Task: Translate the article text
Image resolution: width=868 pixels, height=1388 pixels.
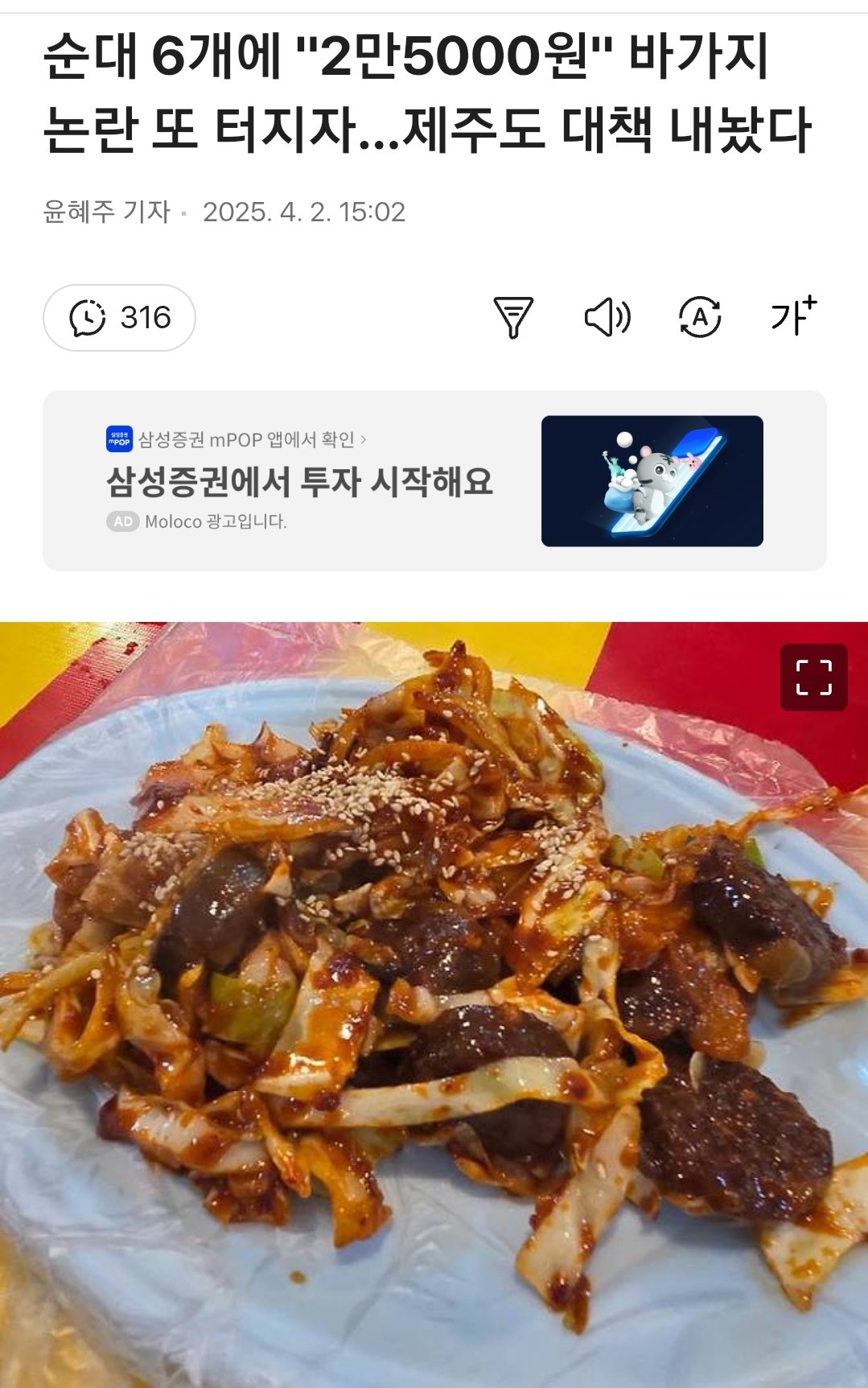Action: click(x=700, y=317)
